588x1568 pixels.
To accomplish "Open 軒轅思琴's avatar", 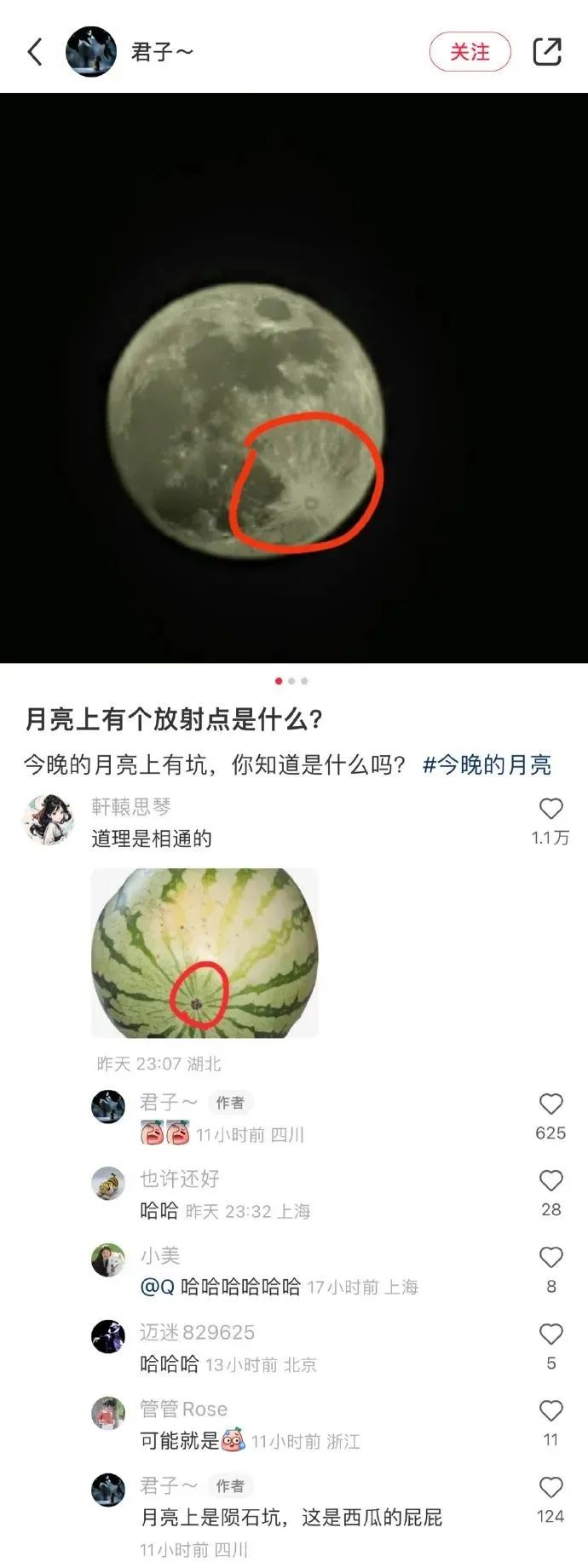I will [x=47, y=820].
